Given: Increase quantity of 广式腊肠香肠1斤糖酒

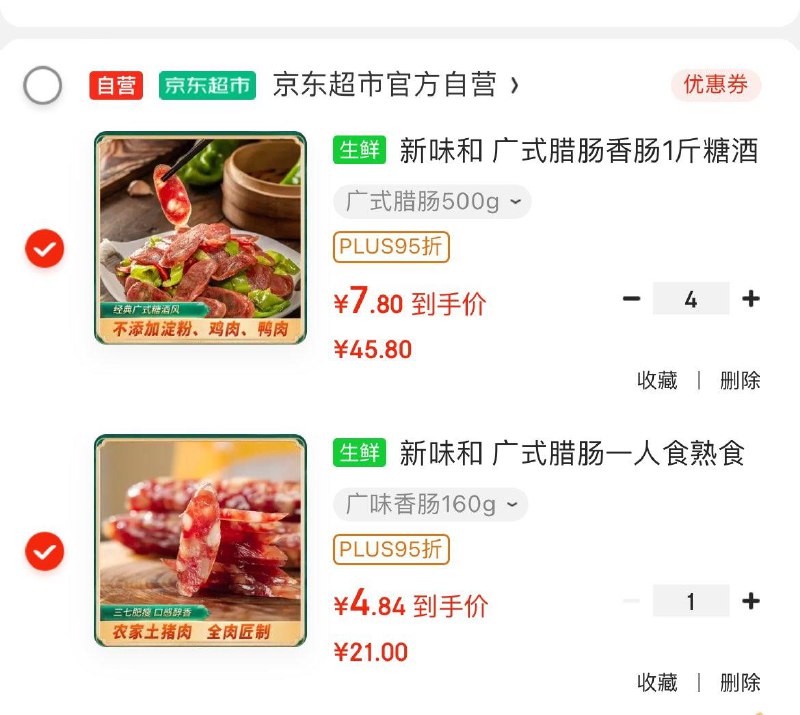Looking at the screenshot, I should (751, 299).
